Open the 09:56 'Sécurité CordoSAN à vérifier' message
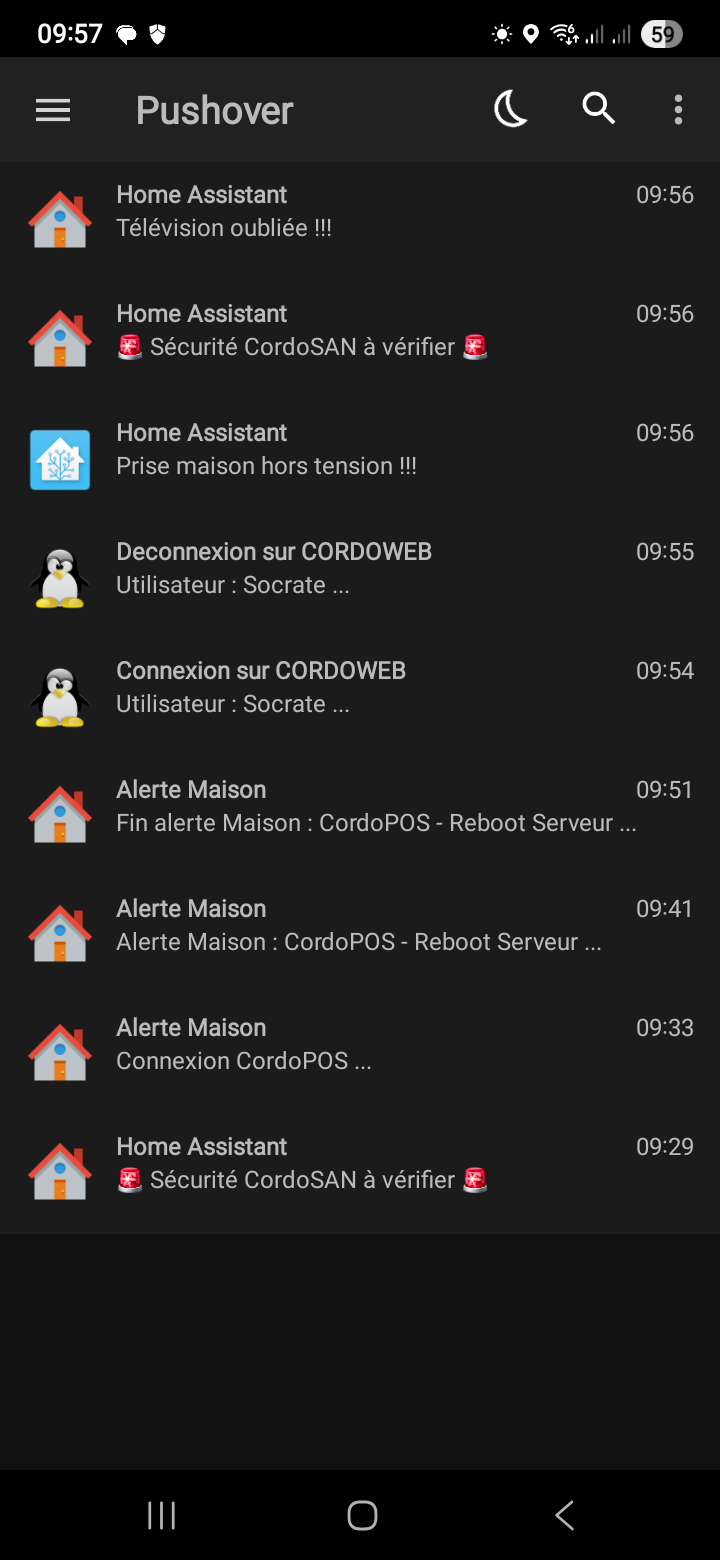720x1560 pixels. coord(360,341)
